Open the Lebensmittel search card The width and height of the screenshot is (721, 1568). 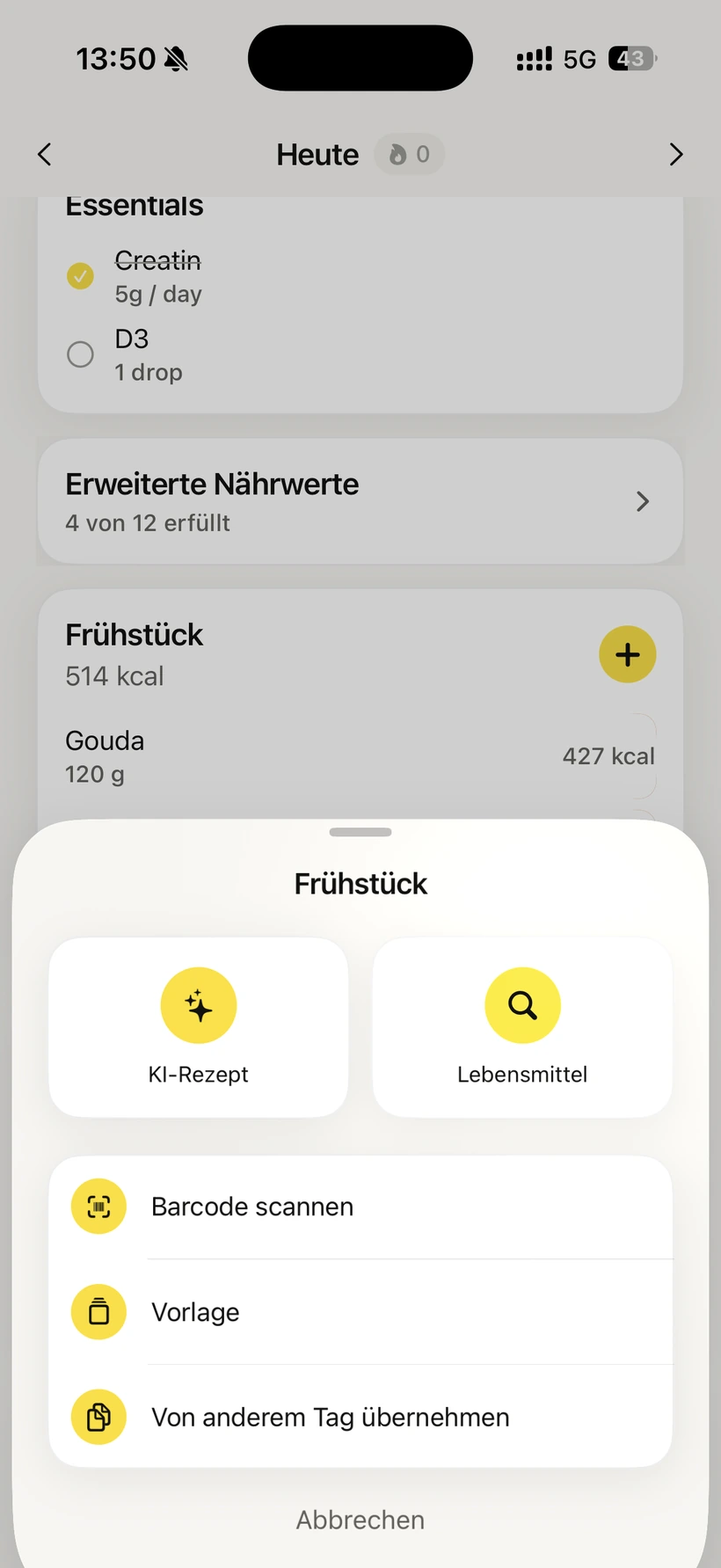point(522,1027)
